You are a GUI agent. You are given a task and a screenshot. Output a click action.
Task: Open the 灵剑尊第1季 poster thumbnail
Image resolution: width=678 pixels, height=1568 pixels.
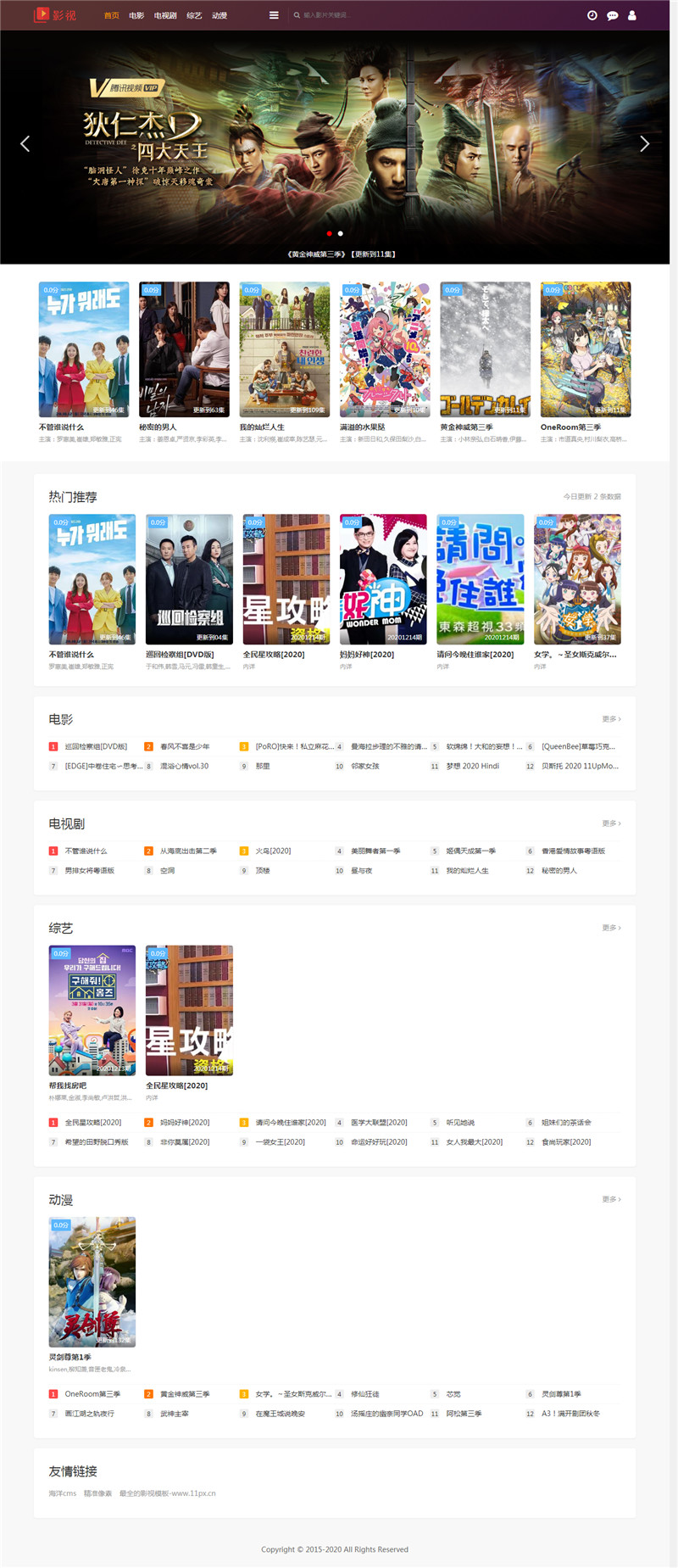92,1281
